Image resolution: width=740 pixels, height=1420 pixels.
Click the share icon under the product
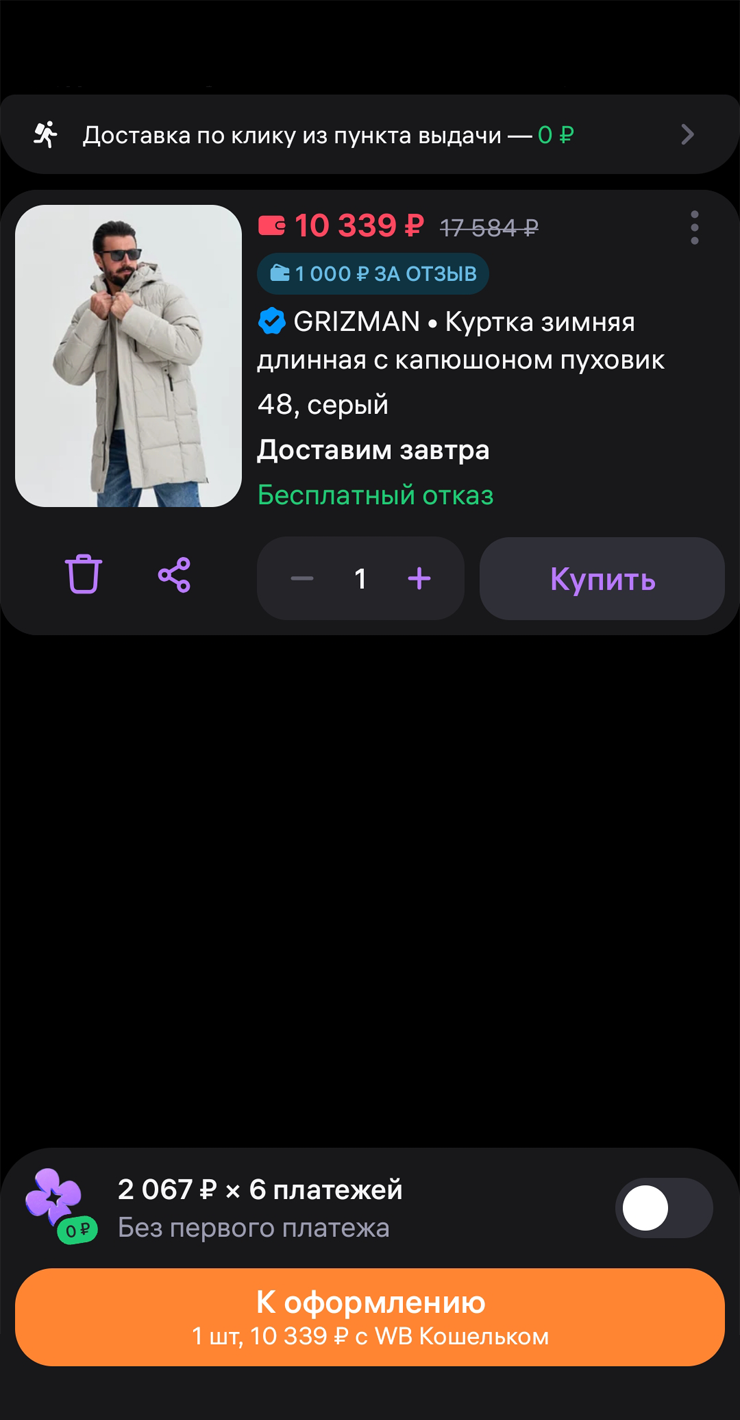point(172,575)
